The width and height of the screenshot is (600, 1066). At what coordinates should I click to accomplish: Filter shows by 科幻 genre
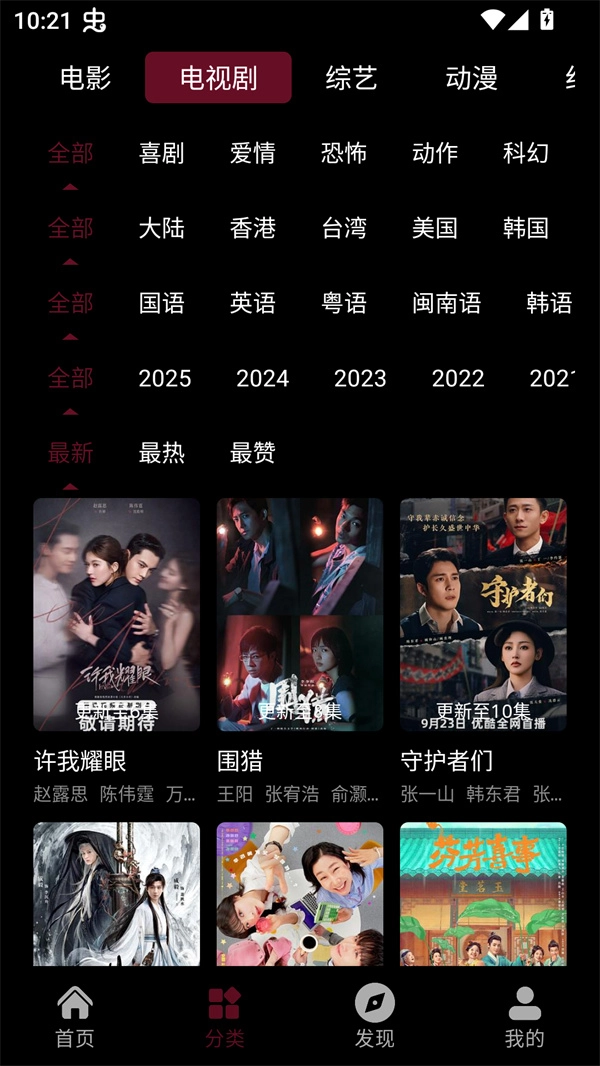(x=525, y=153)
